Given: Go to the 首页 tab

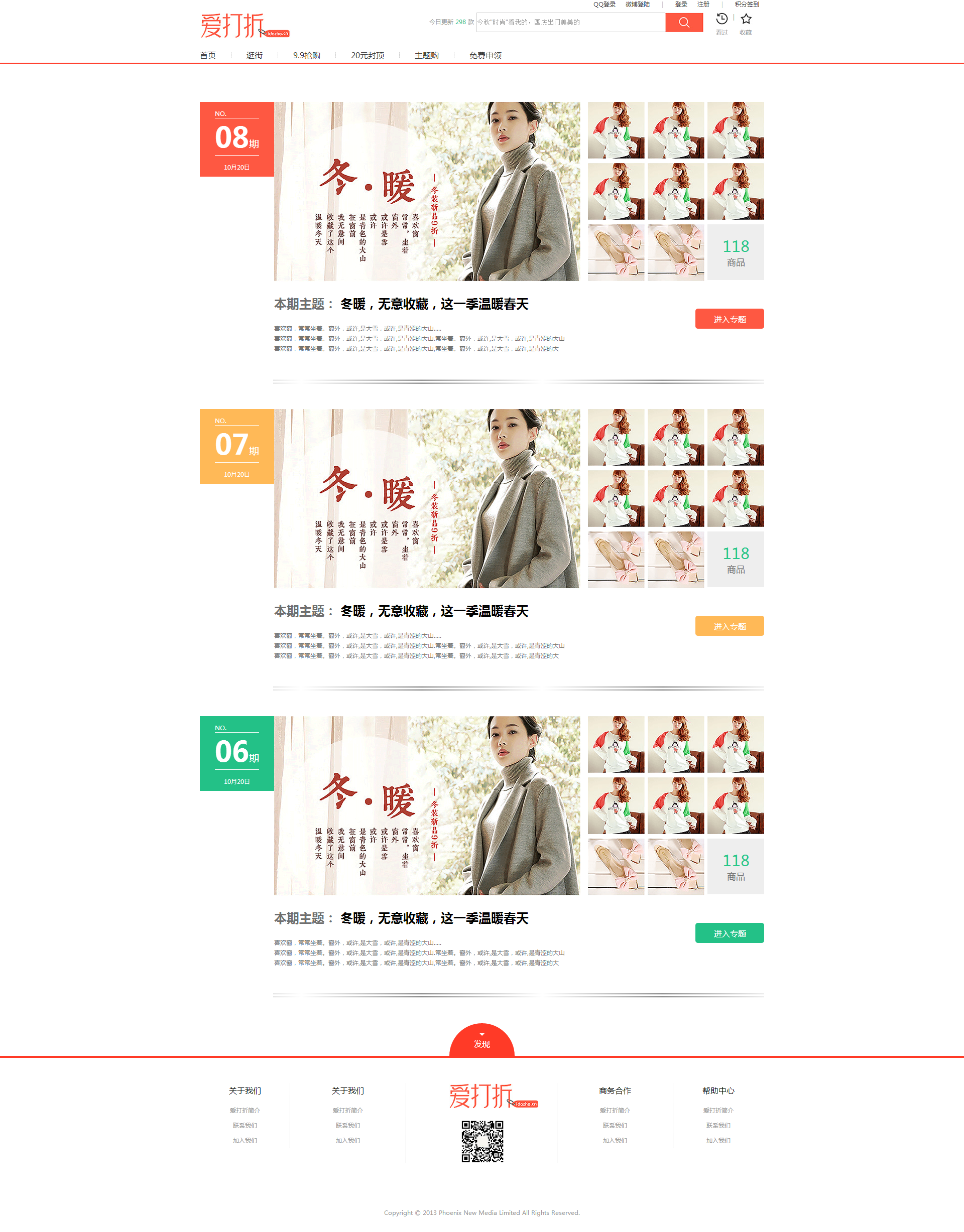Looking at the screenshot, I should (x=208, y=55).
